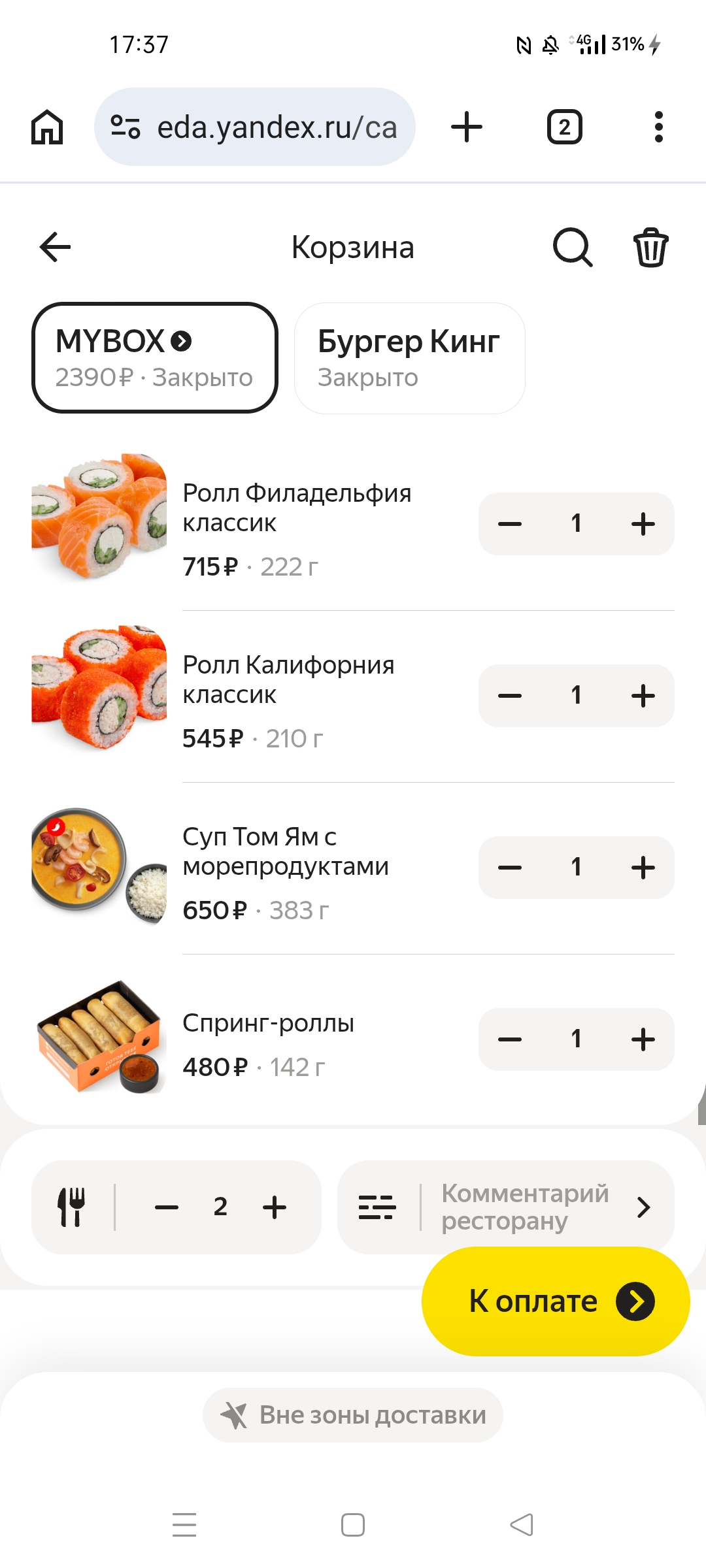Decrease the Суп Том Ям quantity
Viewport: 706px width, 1568px height.
510,868
